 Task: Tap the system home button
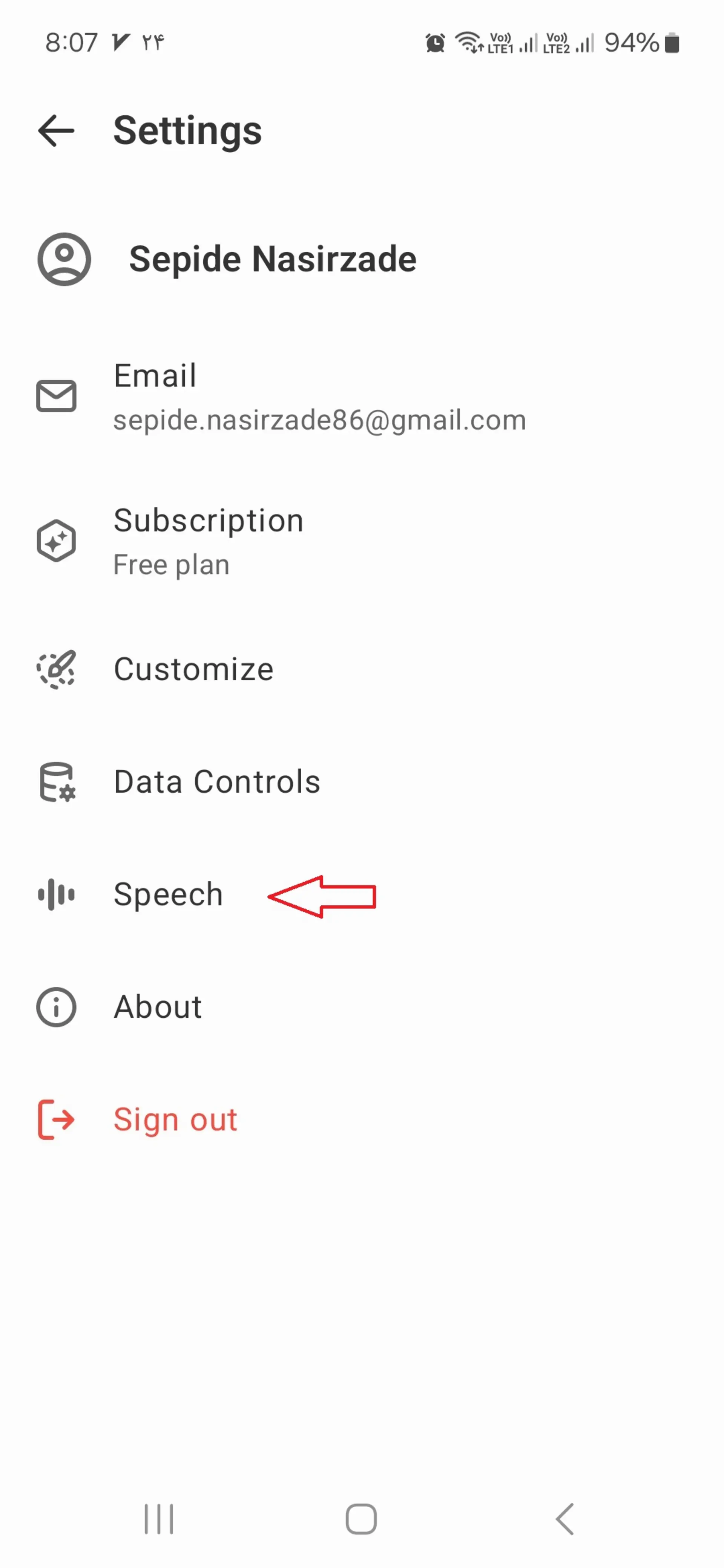(361, 1519)
